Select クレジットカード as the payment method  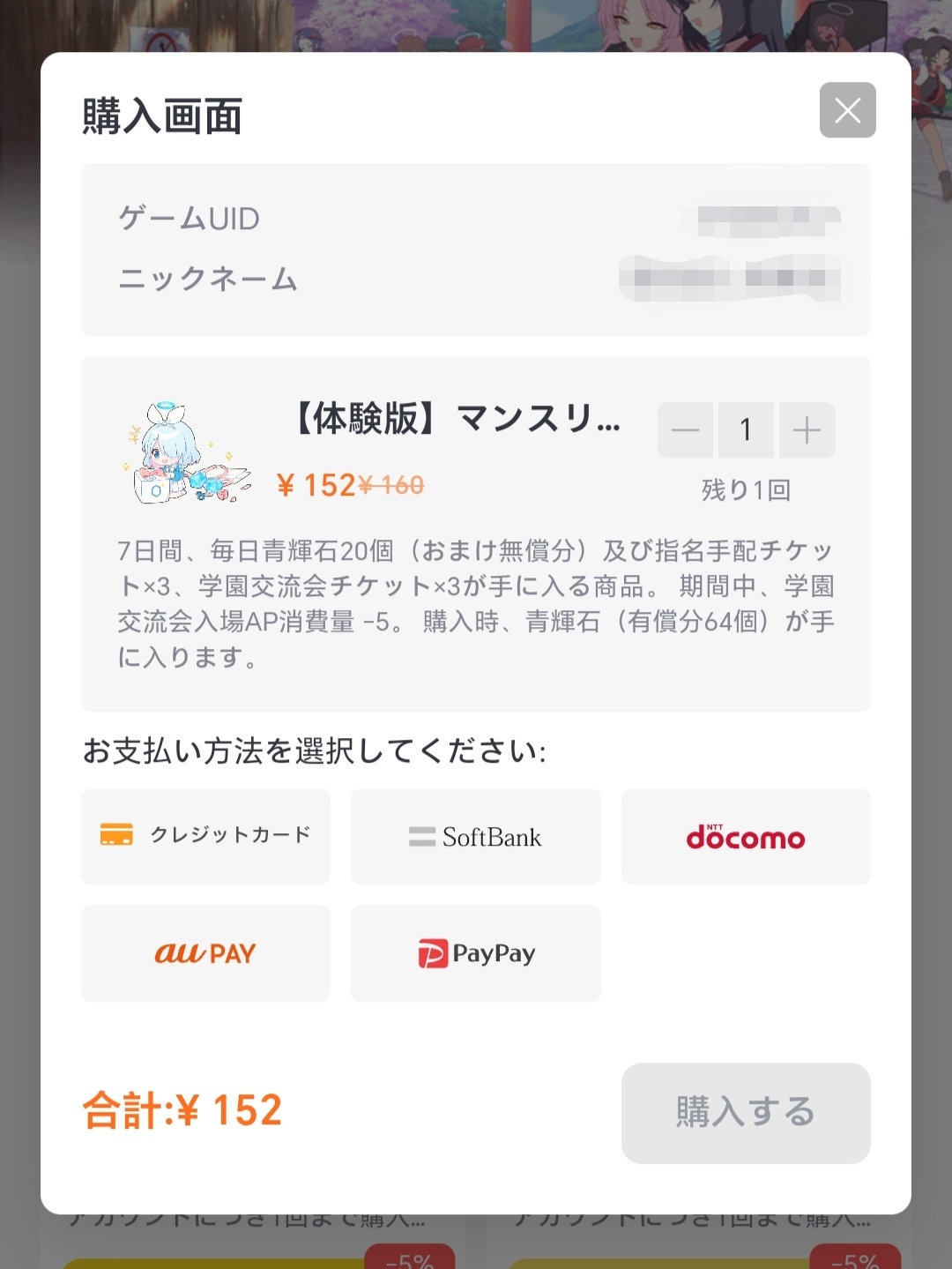click(x=205, y=836)
